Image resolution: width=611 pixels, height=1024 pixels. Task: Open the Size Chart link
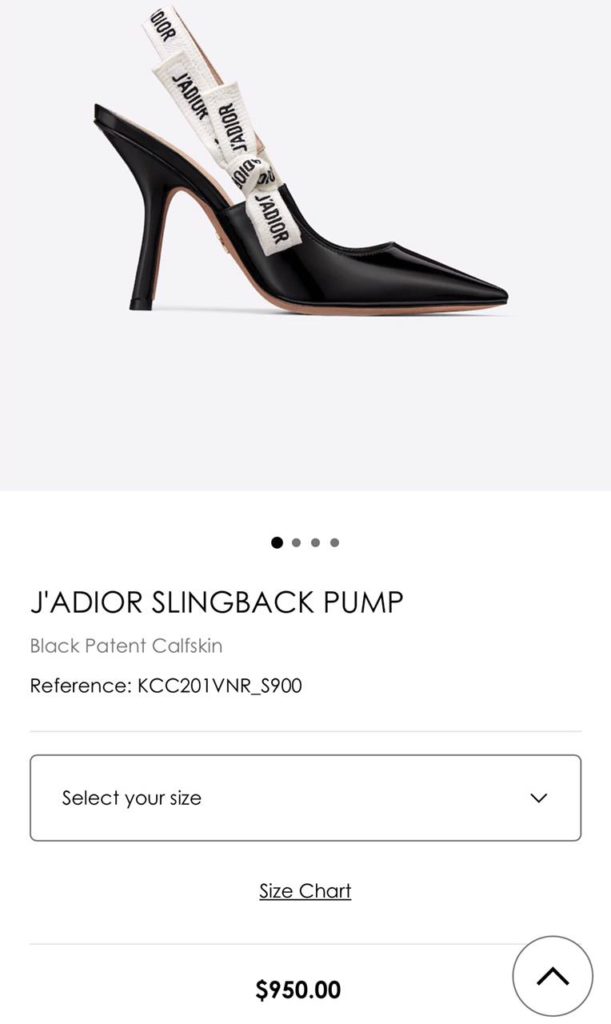305,891
